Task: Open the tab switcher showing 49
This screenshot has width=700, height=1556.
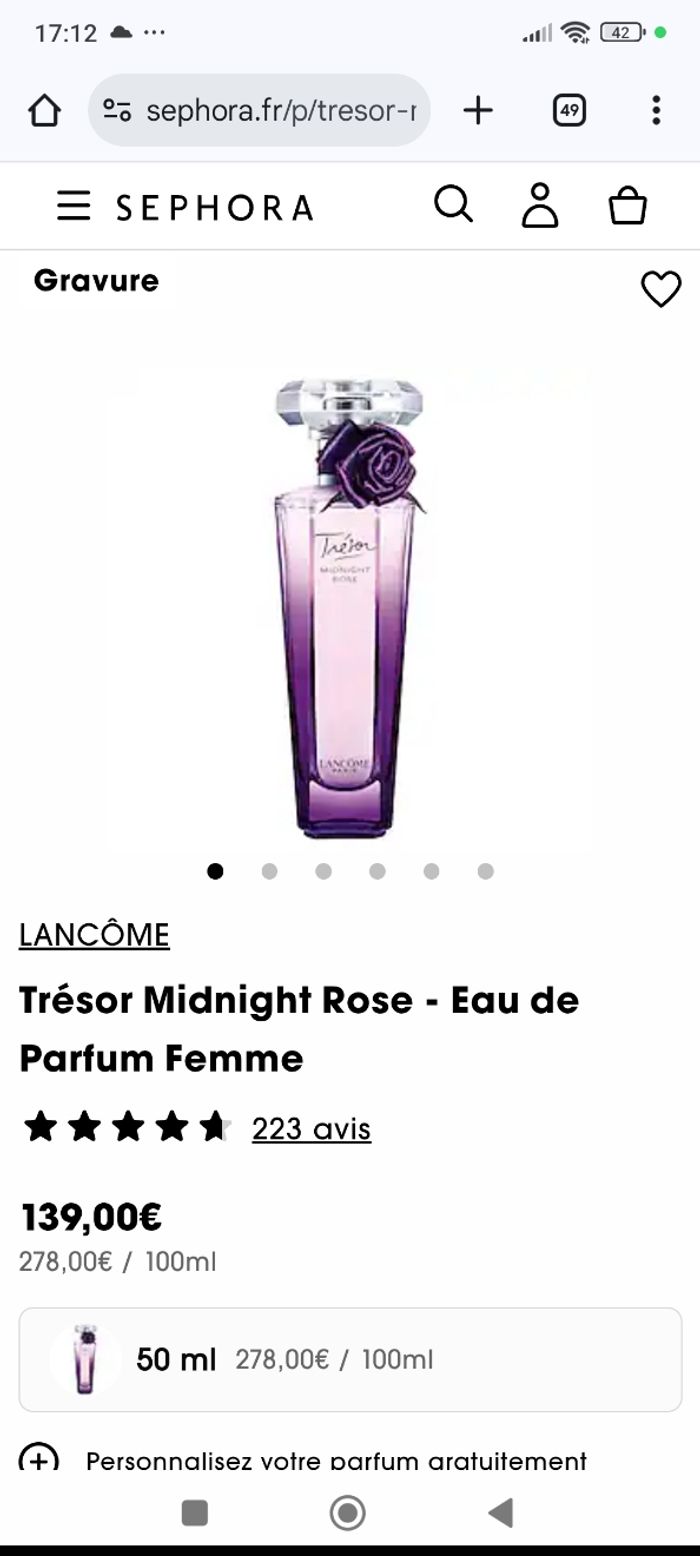Action: pos(569,110)
